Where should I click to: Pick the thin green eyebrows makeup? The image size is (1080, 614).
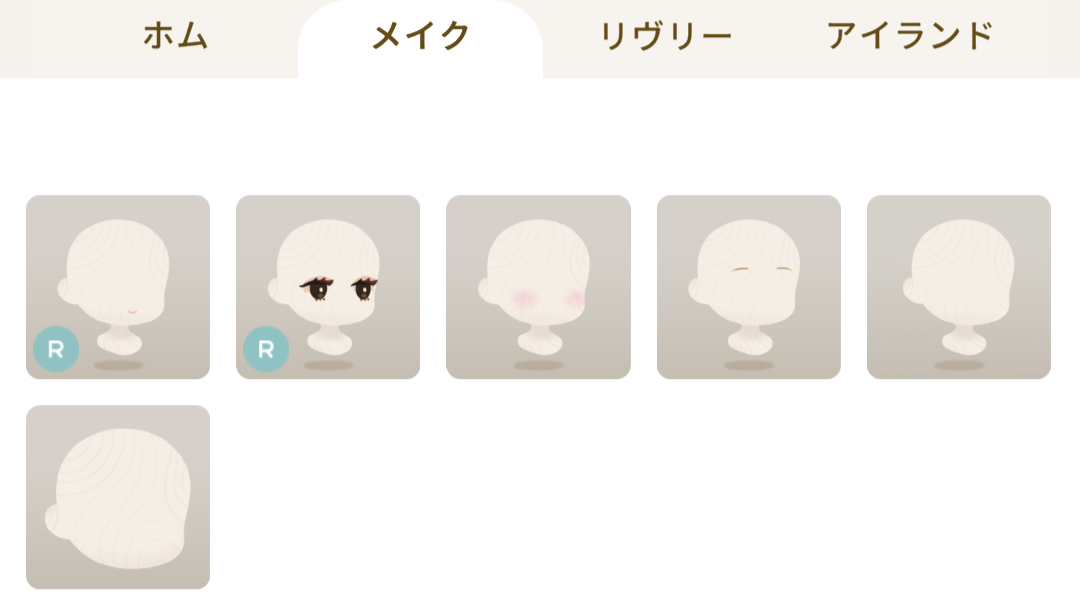coord(749,287)
